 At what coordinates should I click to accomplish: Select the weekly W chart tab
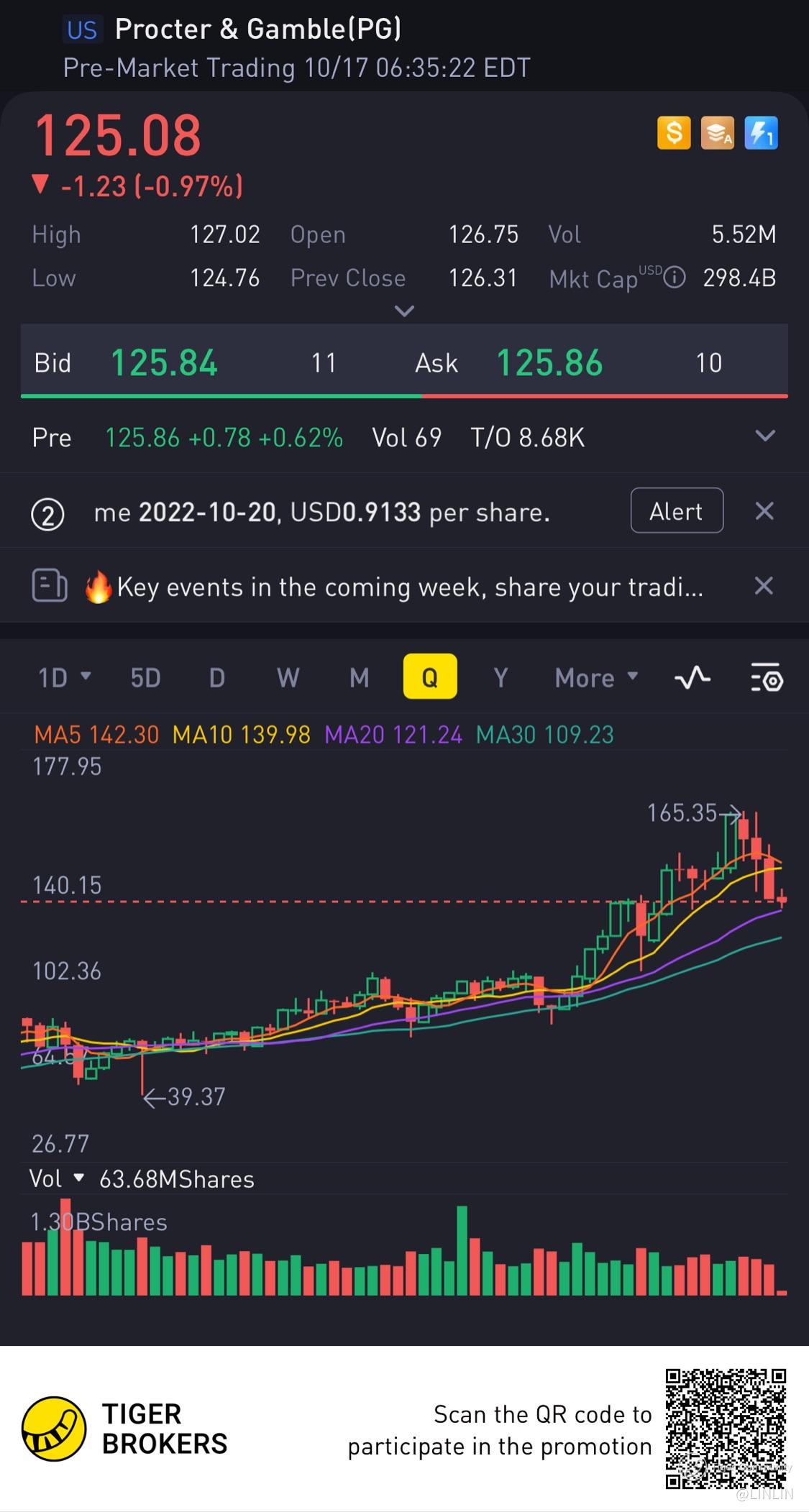tap(288, 677)
